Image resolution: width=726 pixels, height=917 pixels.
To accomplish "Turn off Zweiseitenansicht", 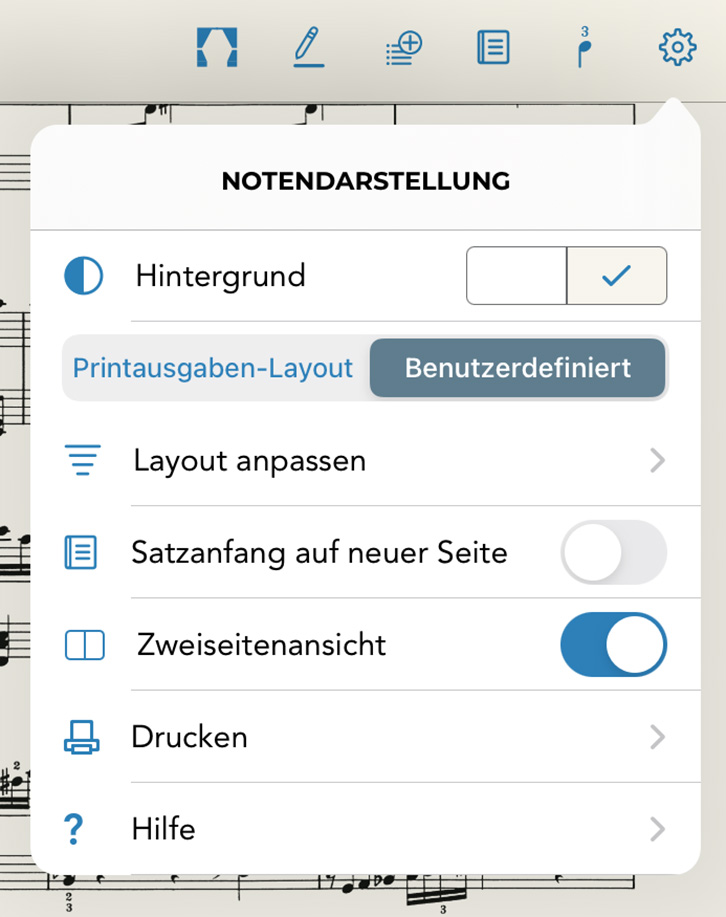I will click(x=613, y=645).
